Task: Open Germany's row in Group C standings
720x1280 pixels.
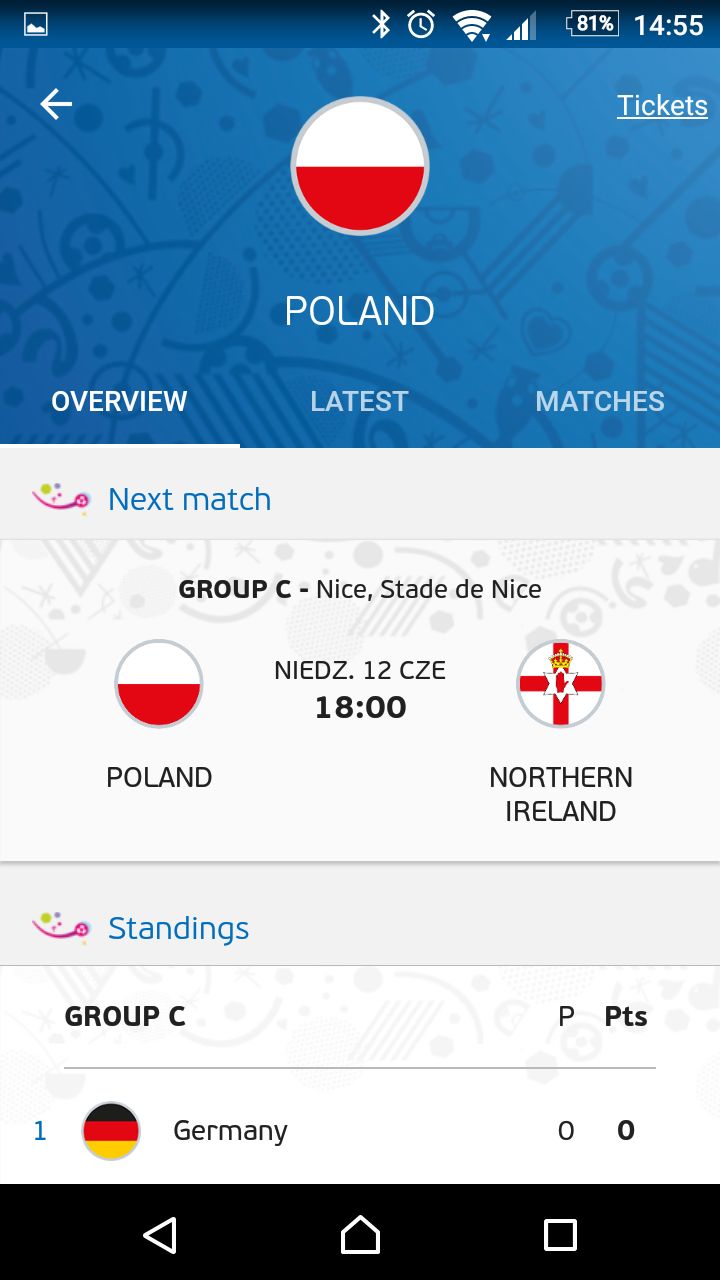Action: [360, 1131]
